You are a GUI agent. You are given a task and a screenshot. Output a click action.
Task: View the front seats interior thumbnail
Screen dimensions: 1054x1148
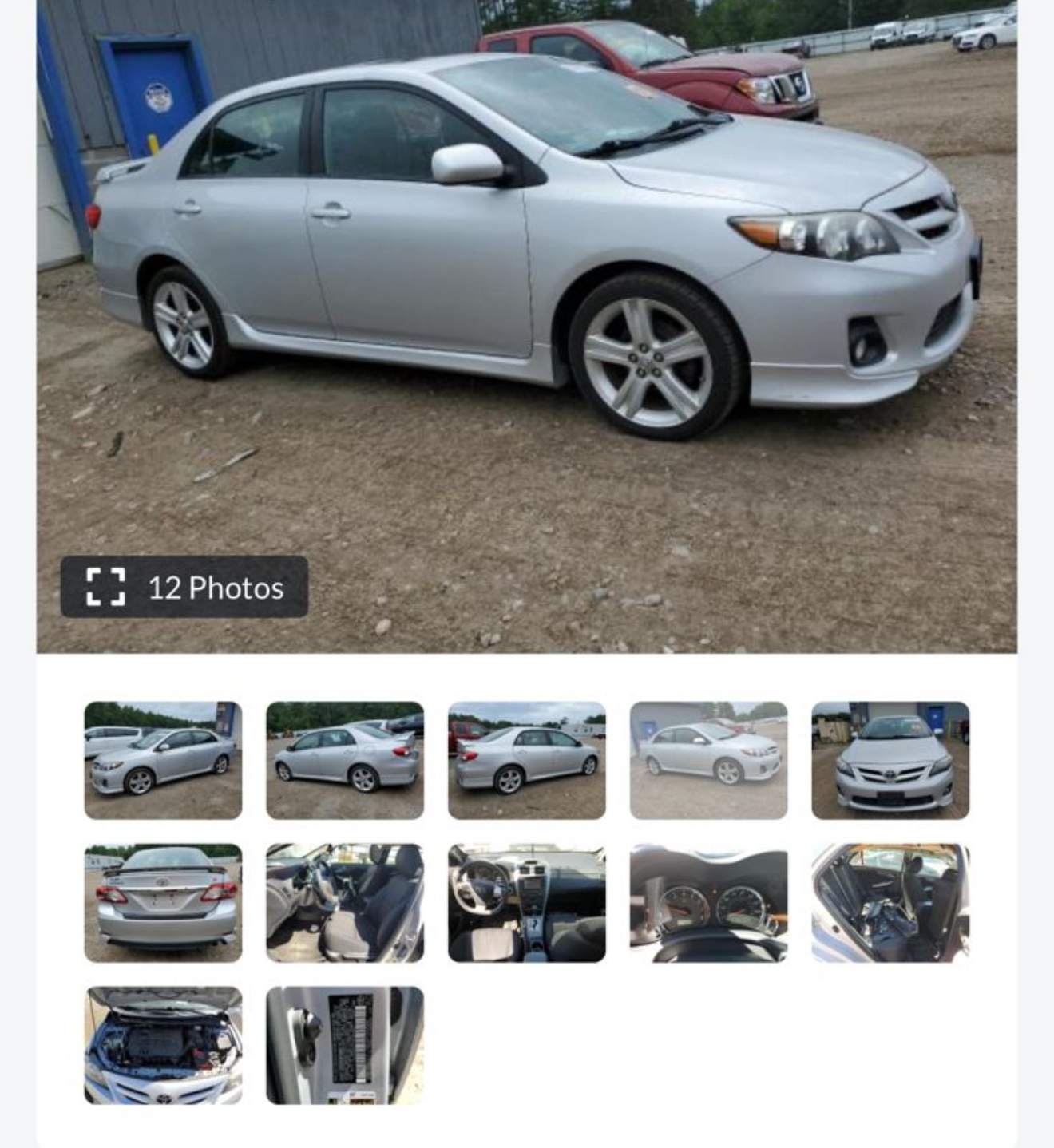pyautogui.click(x=345, y=903)
